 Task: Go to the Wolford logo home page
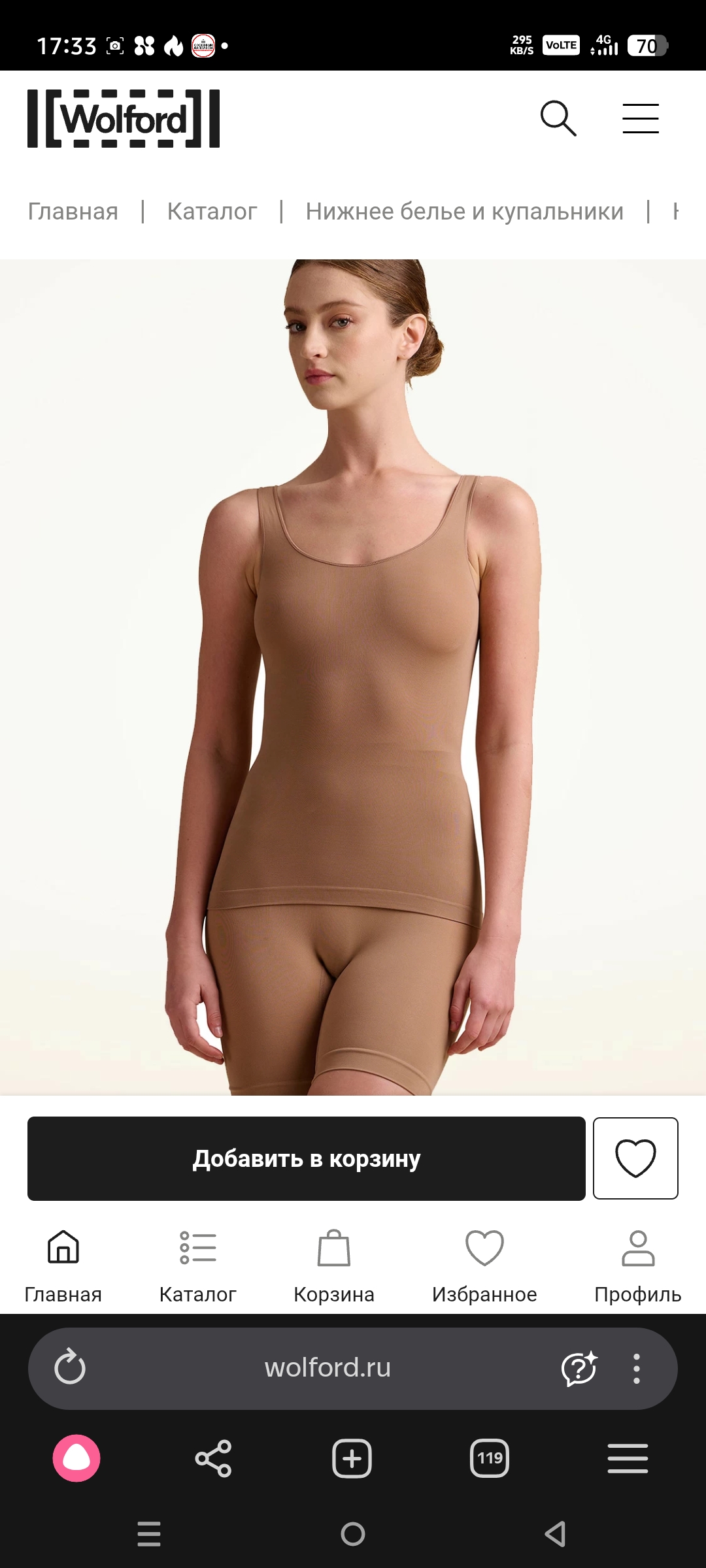click(124, 118)
